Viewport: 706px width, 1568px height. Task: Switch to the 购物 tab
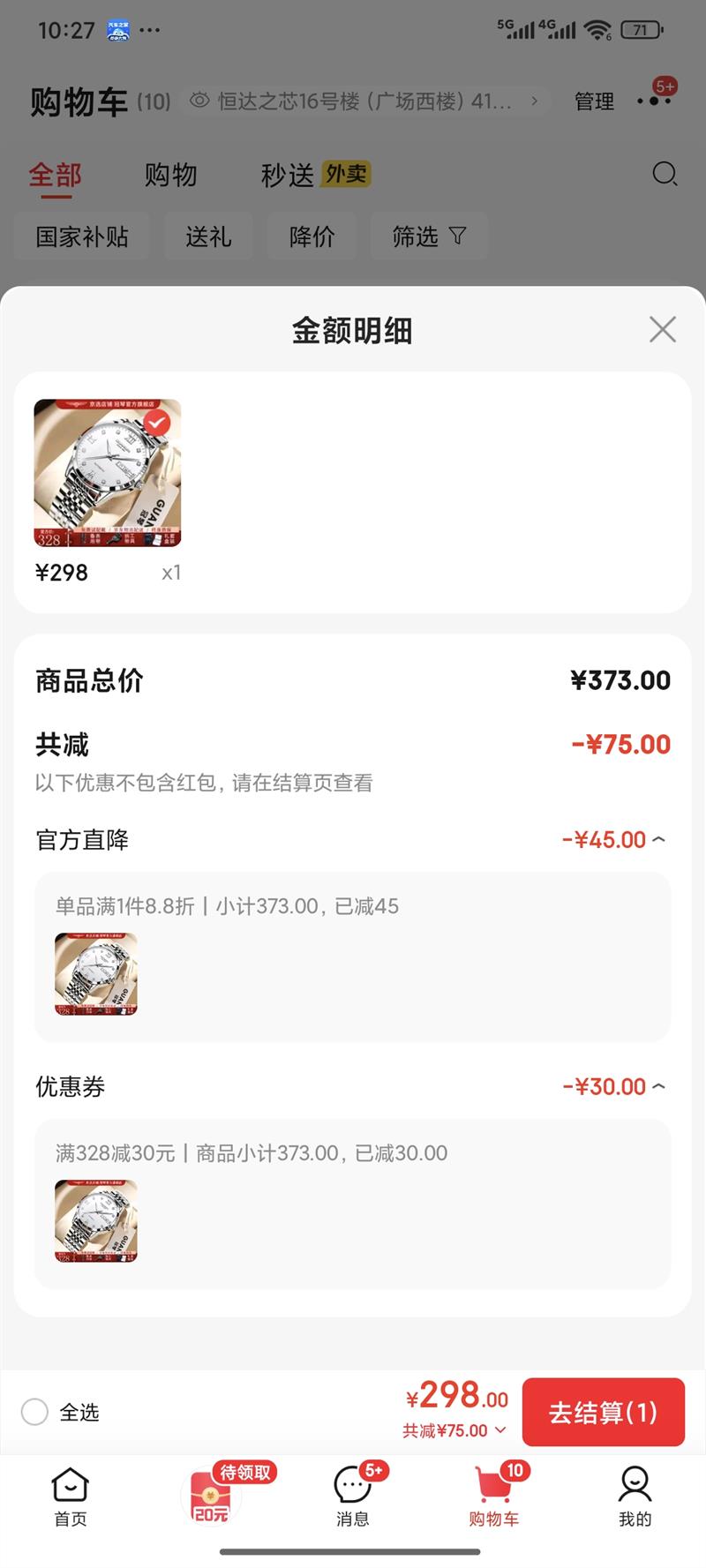(x=171, y=175)
